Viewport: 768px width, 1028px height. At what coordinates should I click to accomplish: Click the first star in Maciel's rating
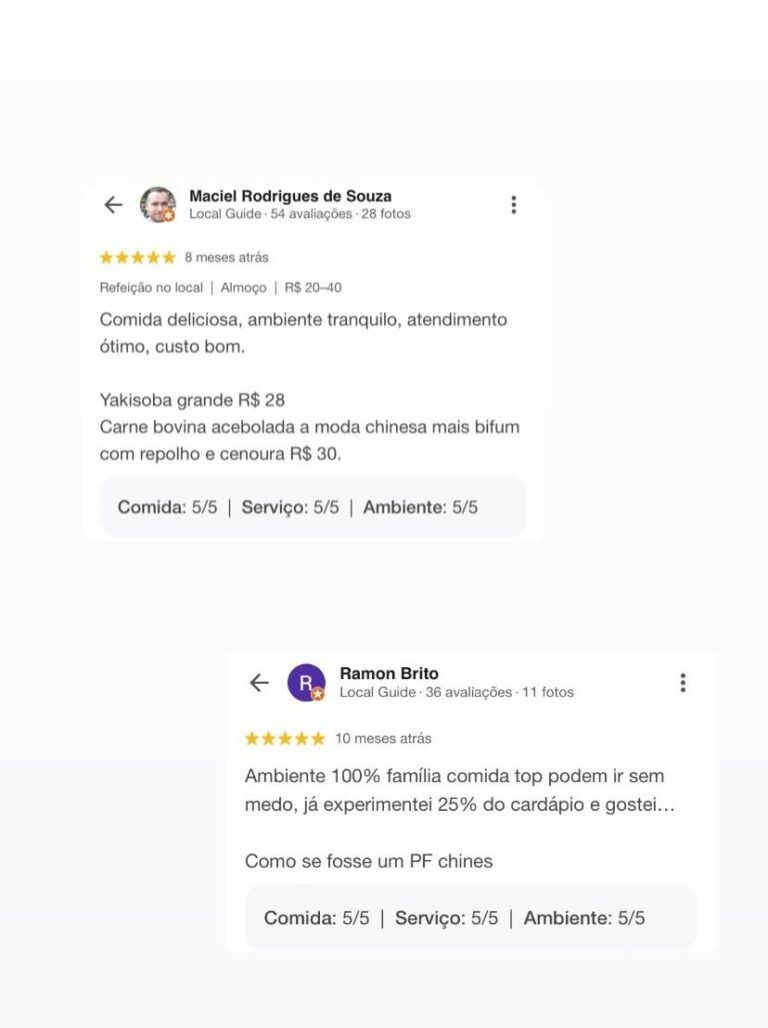pos(105,257)
